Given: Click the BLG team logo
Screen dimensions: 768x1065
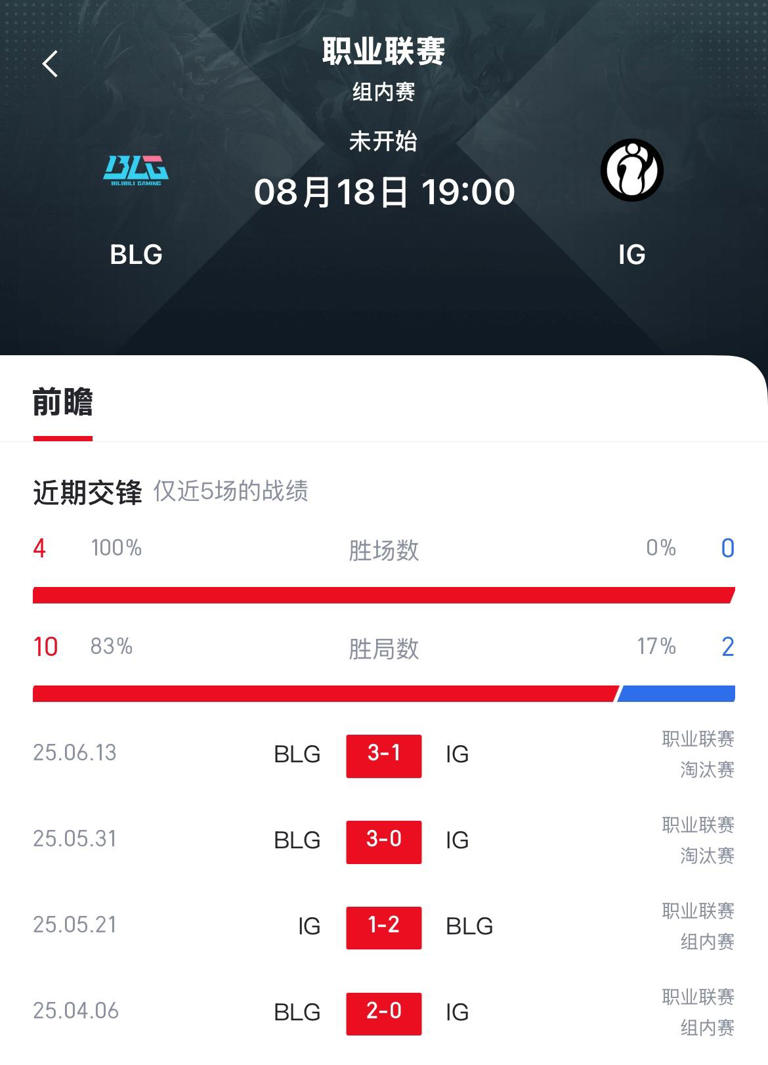Looking at the screenshot, I should point(135,170).
